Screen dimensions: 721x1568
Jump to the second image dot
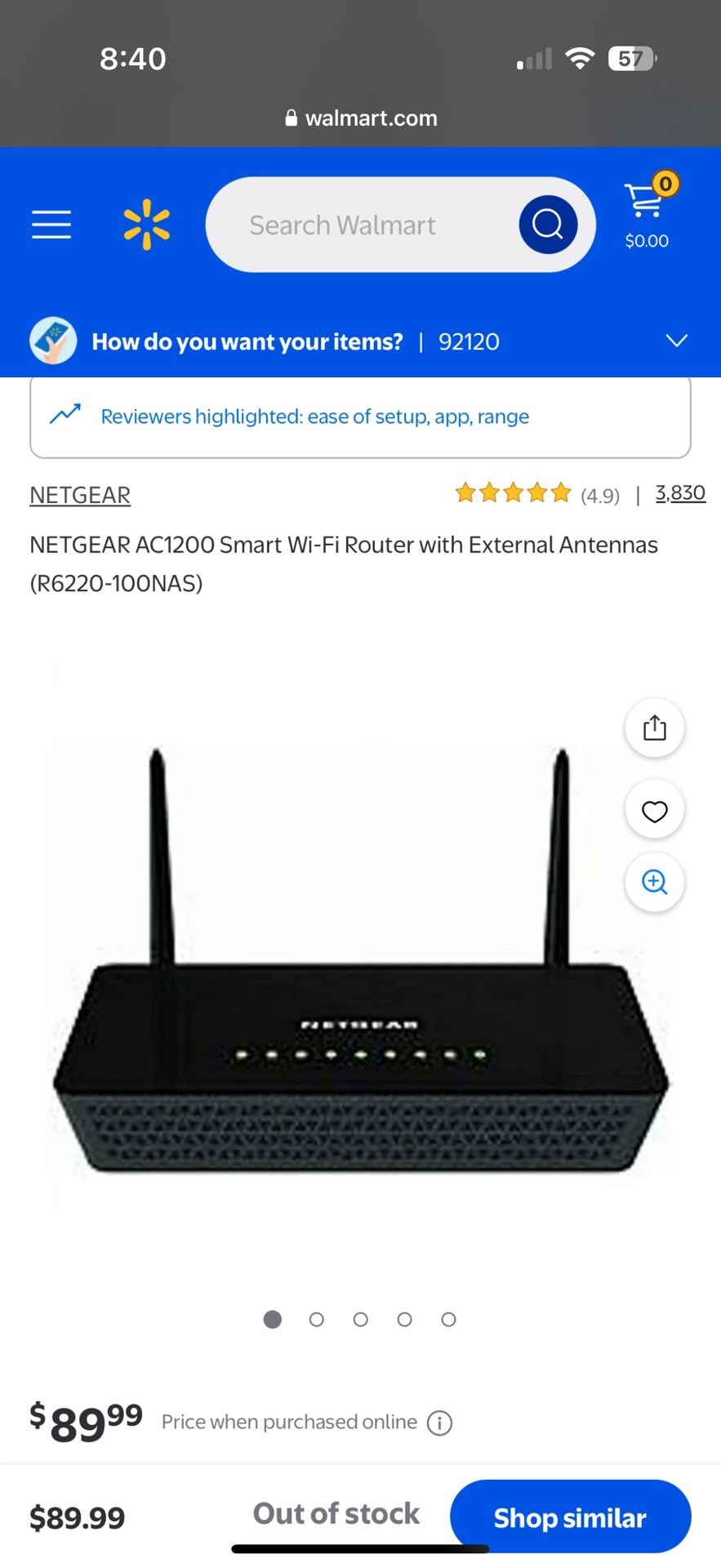317,1319
